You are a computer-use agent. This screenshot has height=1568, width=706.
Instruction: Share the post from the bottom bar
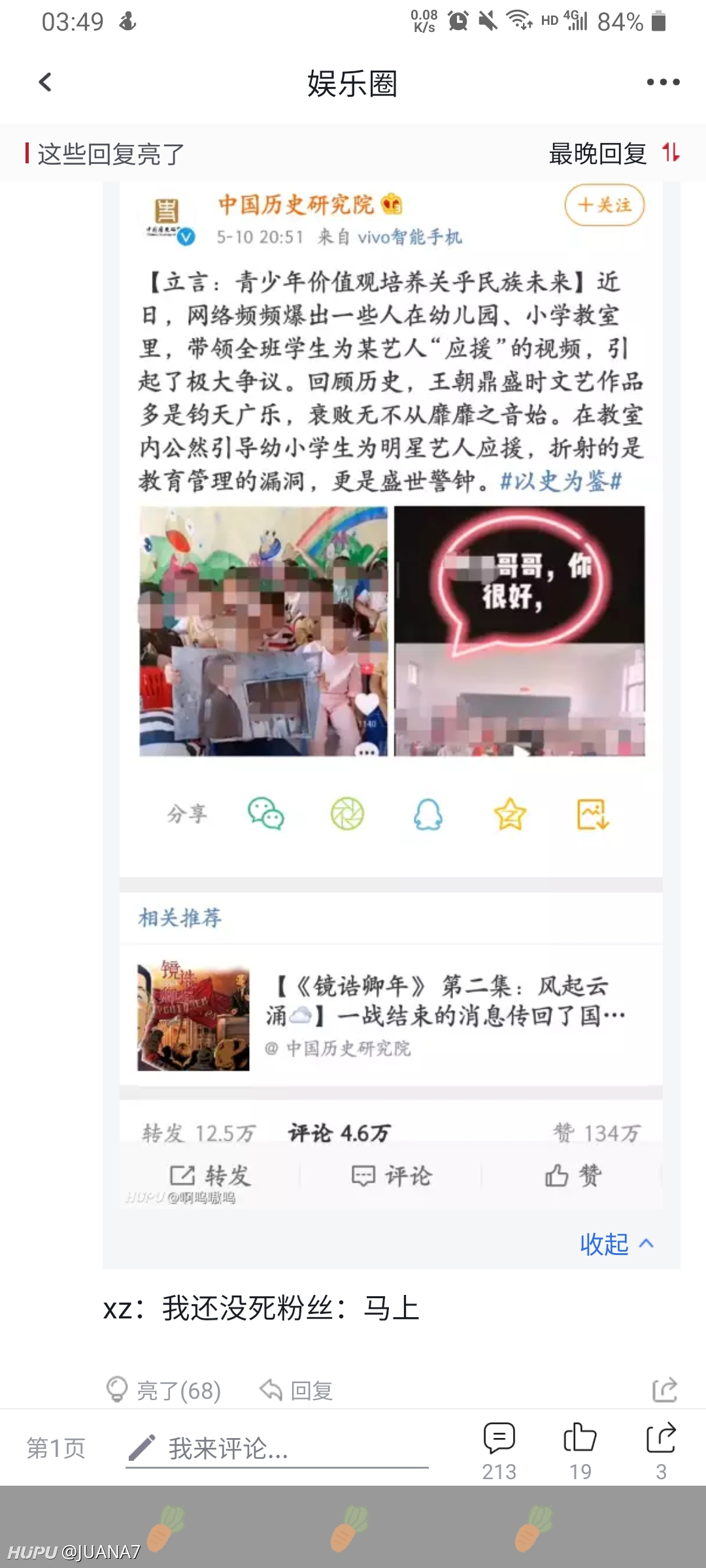pos(662,1450)
